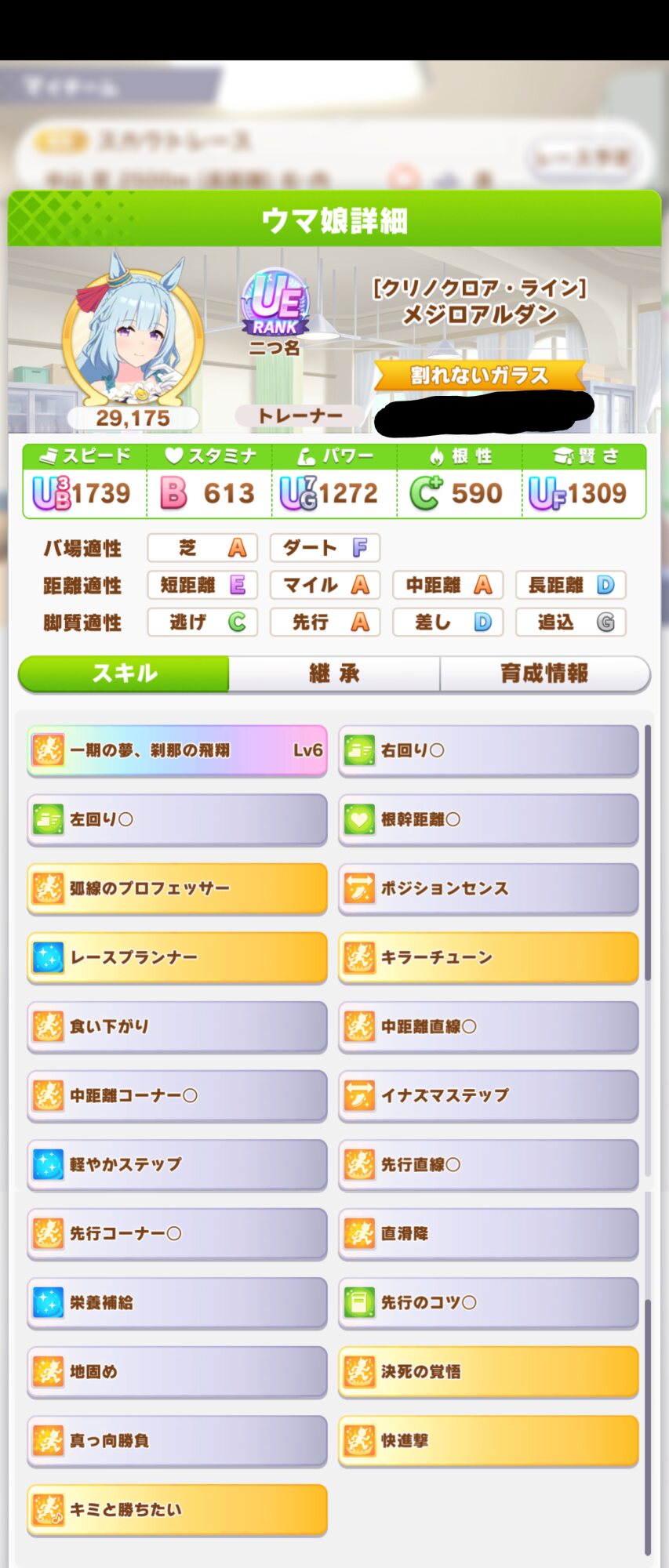
Task: Open the 右回り○ skill
Action: (488, 750)
